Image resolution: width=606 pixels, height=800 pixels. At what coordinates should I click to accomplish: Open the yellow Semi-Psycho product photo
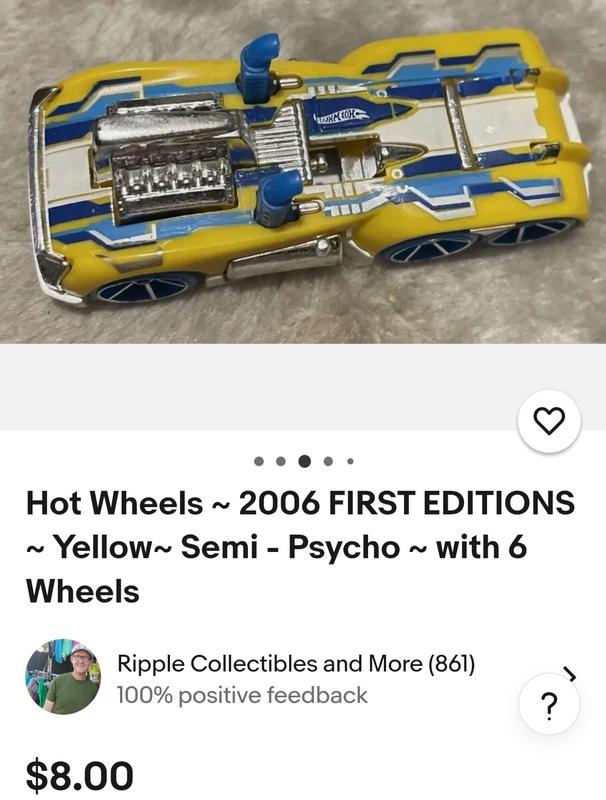(302, 170)
